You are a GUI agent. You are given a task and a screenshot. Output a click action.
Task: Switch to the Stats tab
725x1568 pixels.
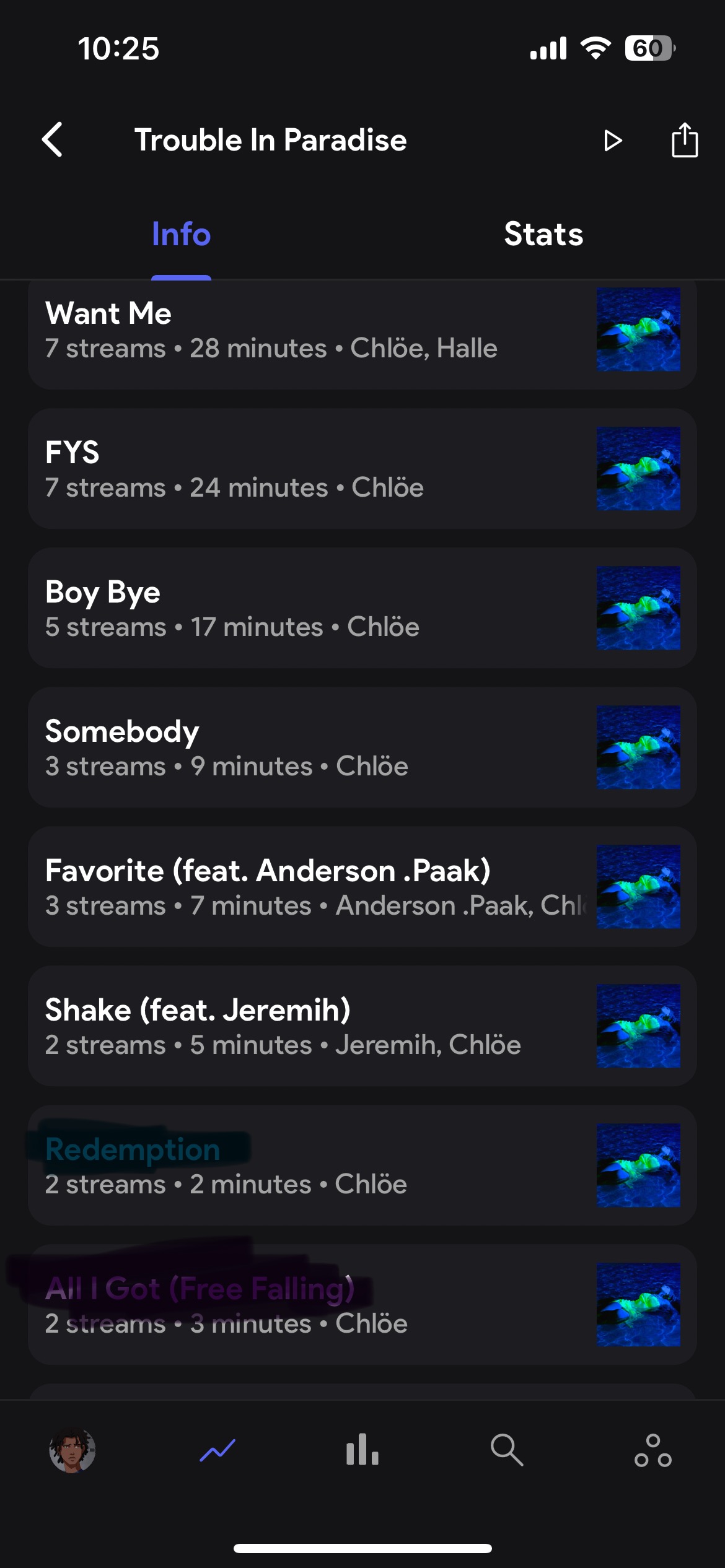pyautogui.click(x=543, y=234)
